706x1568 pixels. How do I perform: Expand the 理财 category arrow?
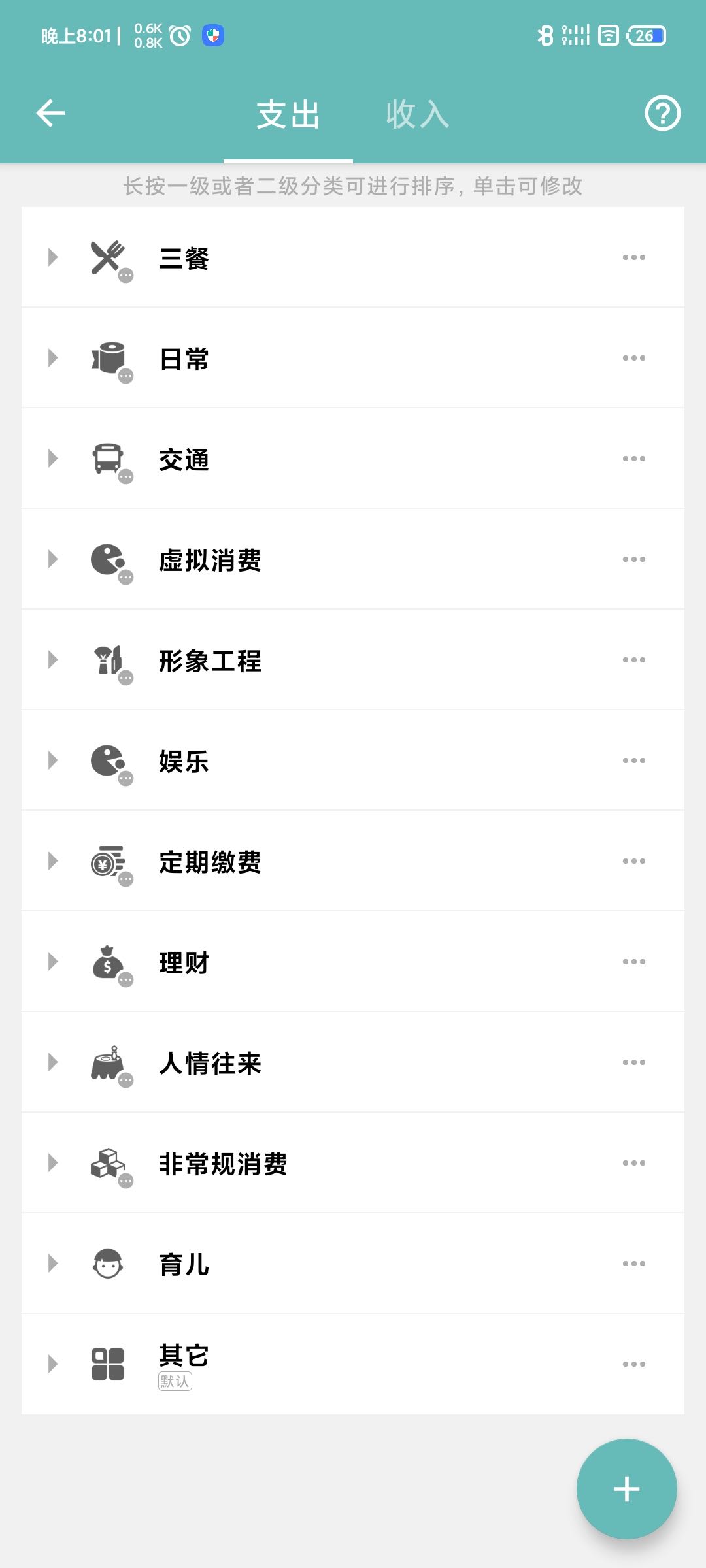tap(53, 962)
